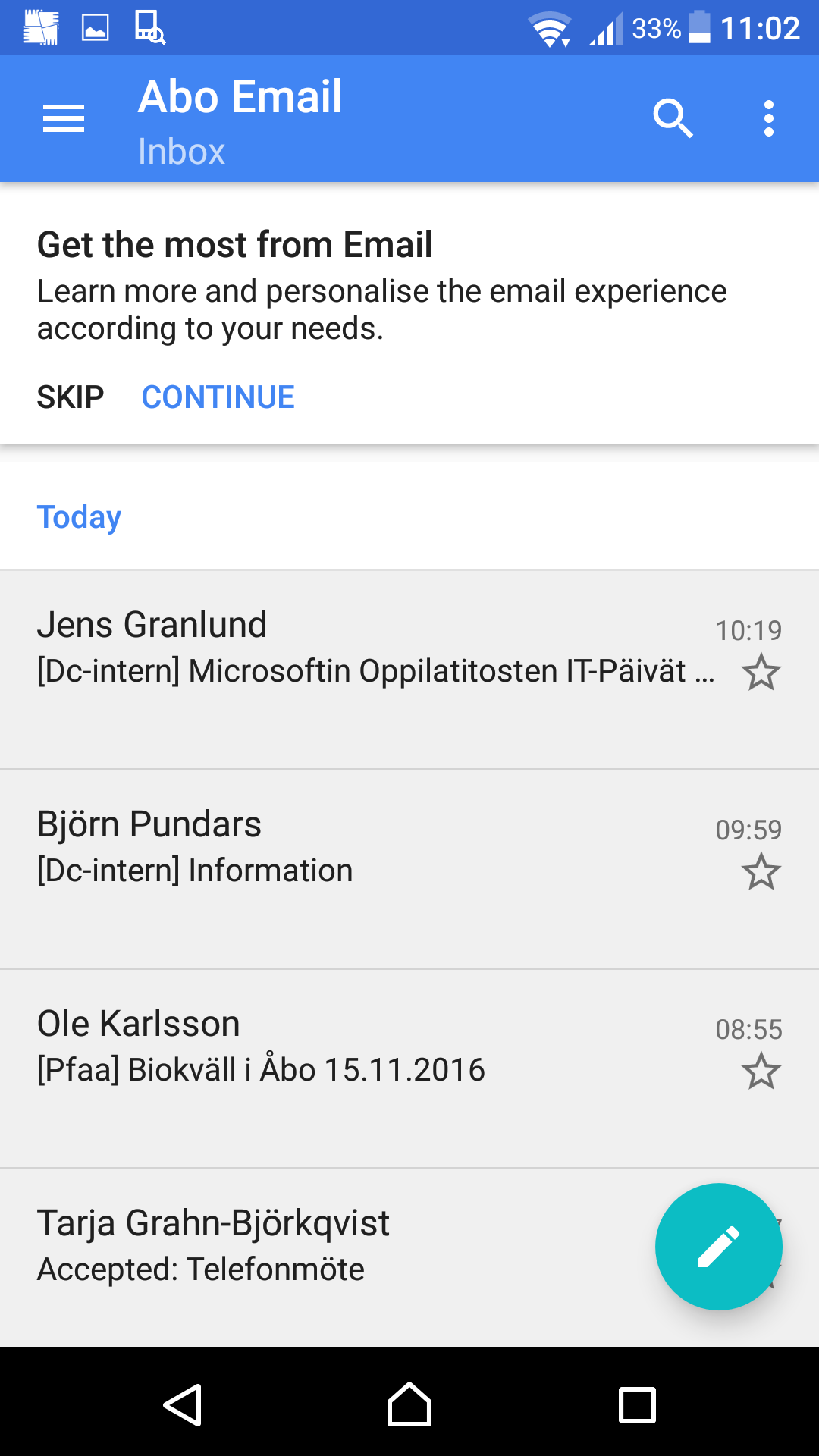Search emails with the magnifier icon
Viewport: 819px width, 1456px height.
[x=673, y=118]
